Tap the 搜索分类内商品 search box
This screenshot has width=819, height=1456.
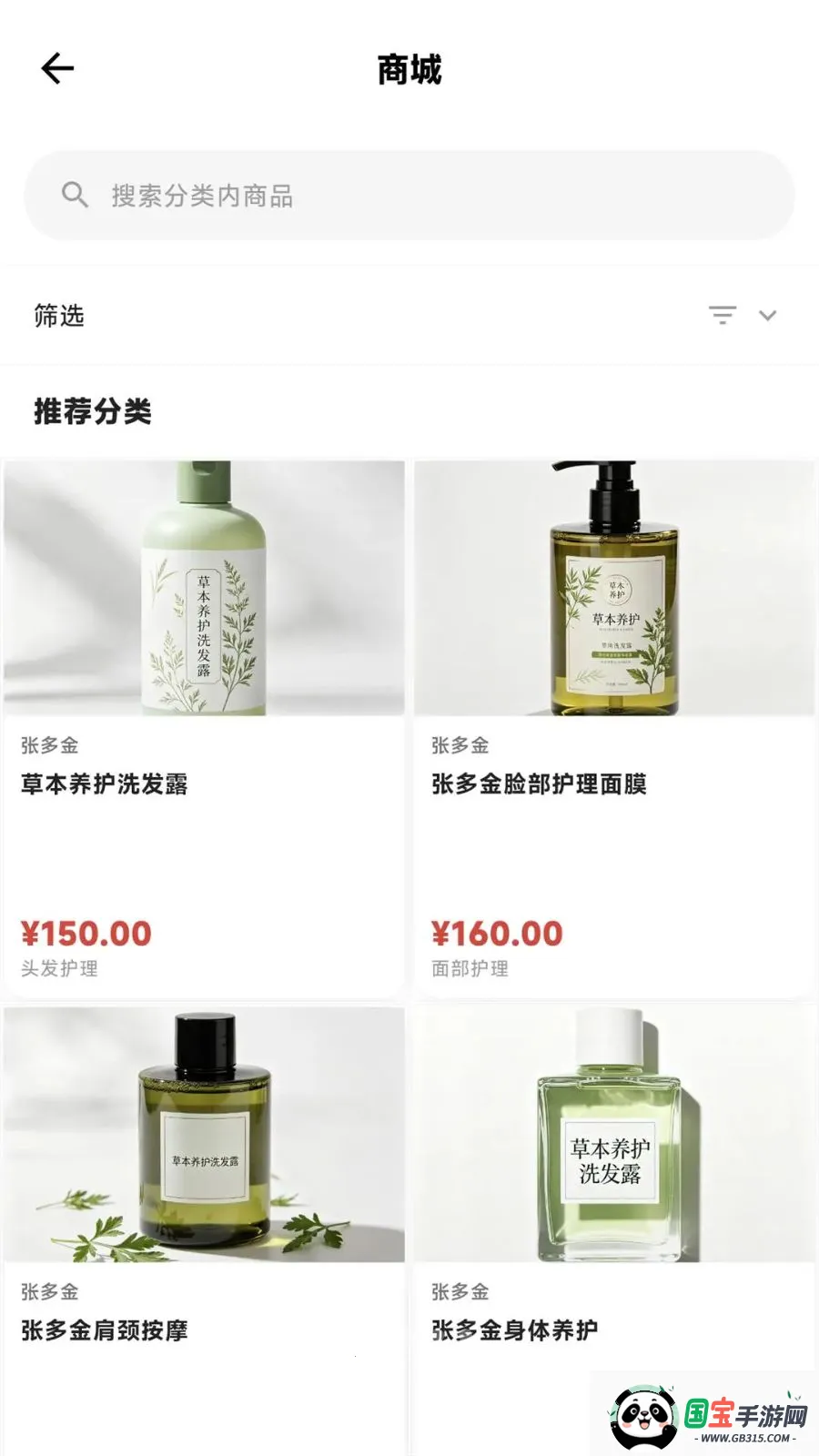click(409, 196)
